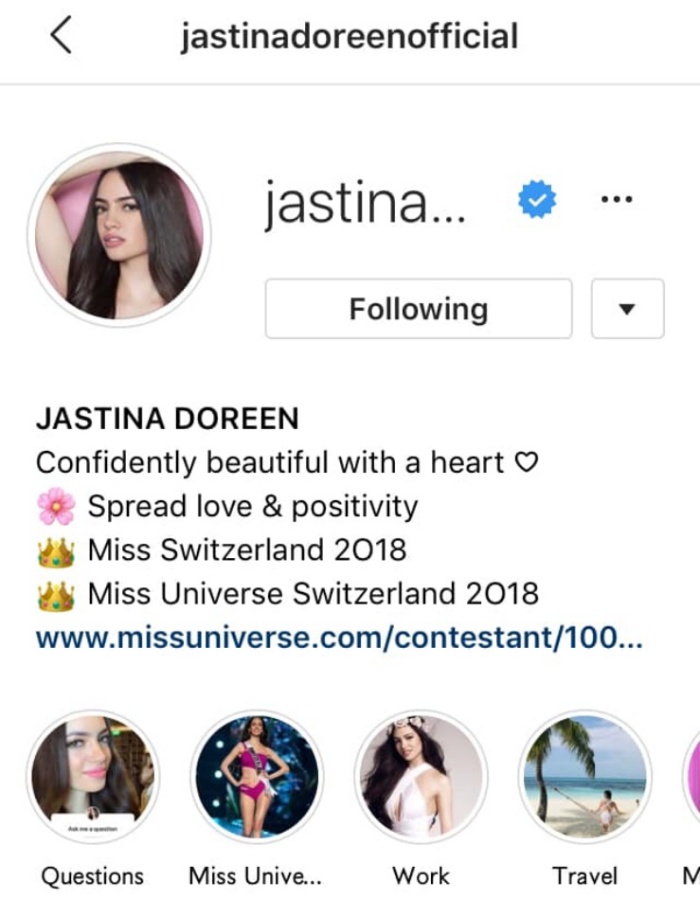700x917 pixels.
Task: Open the Work story highlight
Action: pos(421,777)
